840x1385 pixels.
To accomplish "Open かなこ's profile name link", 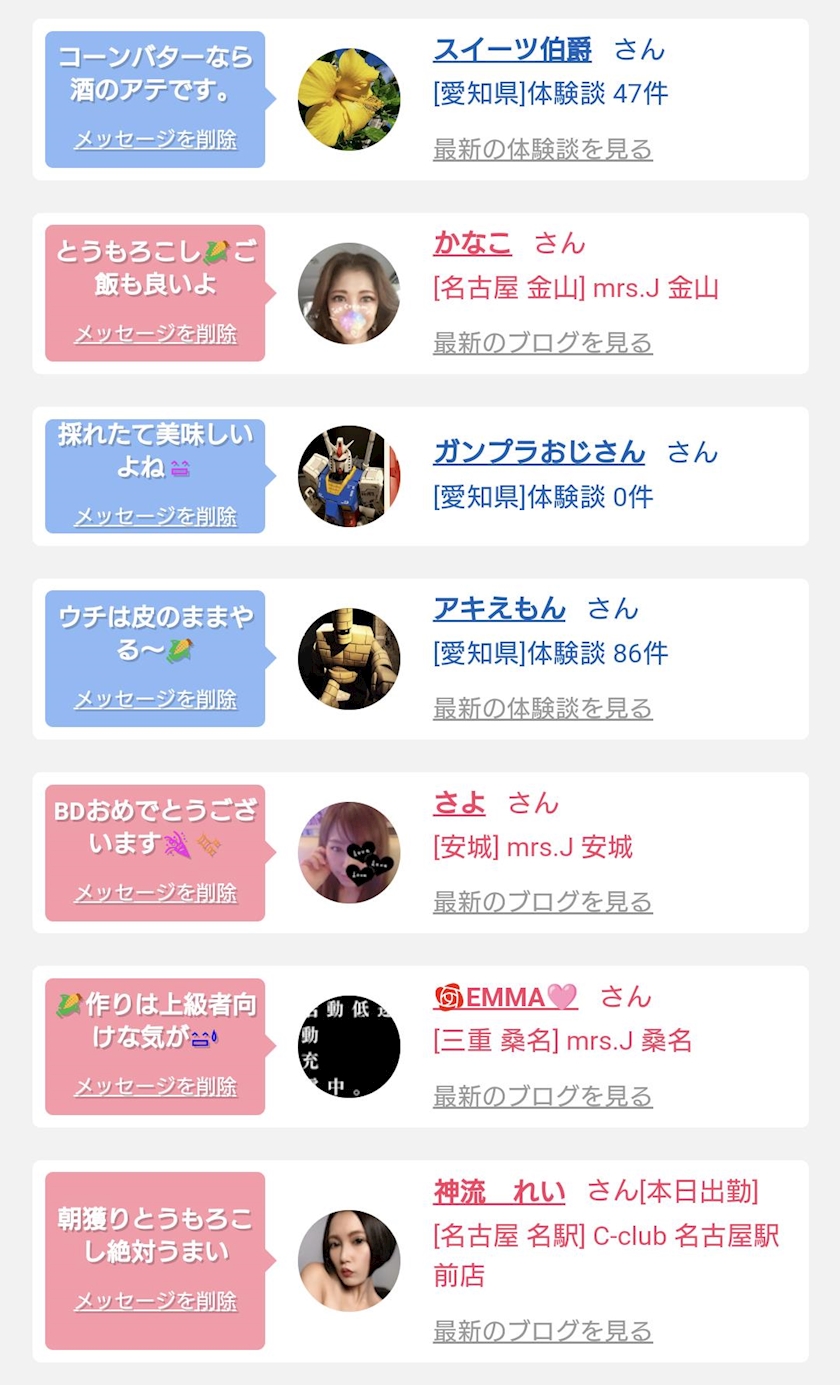I will [x=472, y=243].
